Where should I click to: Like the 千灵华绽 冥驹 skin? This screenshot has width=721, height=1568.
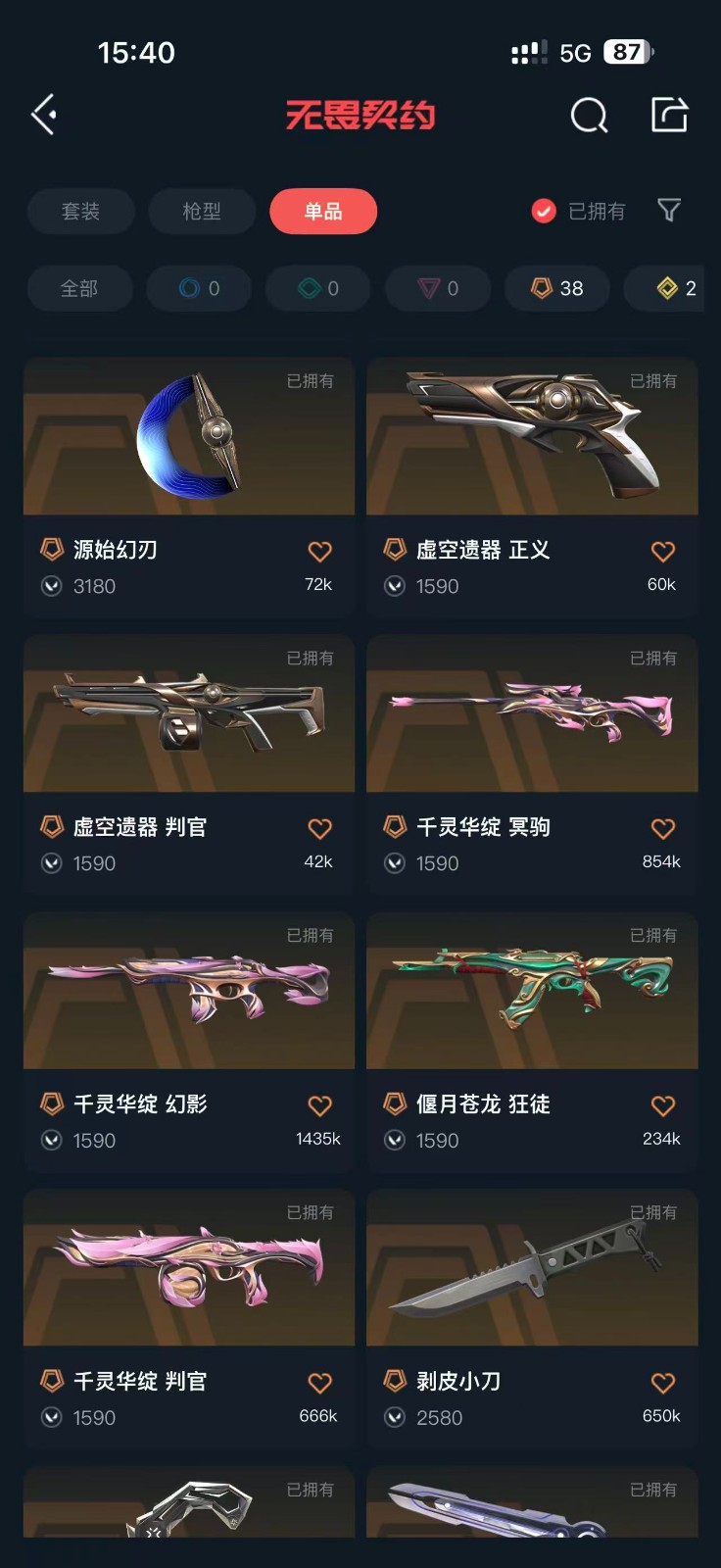(x=663, y=829)
